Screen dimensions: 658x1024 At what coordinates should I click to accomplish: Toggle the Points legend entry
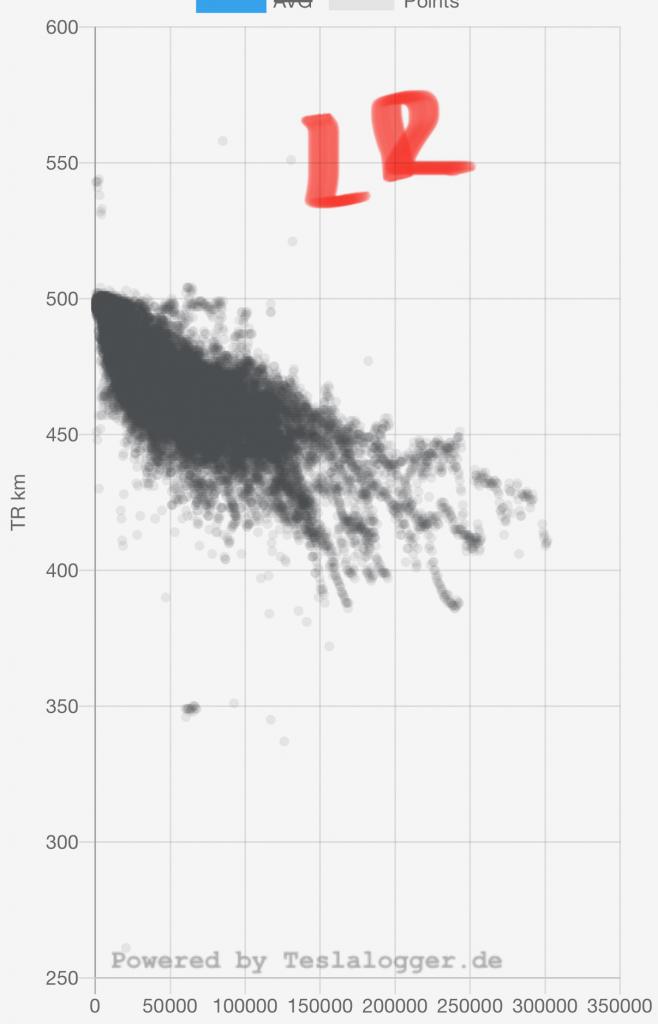(394, 4)
